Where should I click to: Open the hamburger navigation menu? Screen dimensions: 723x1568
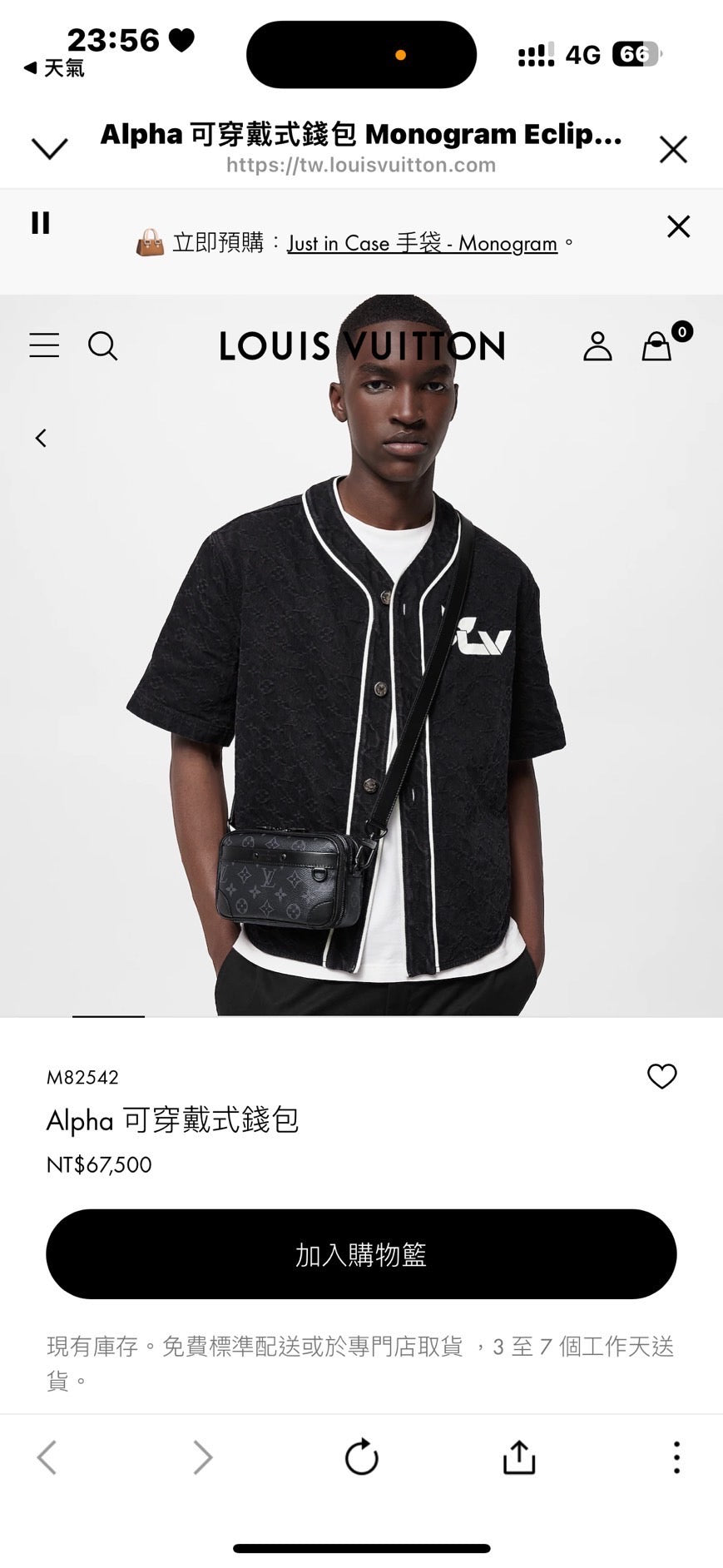[44, 345]
